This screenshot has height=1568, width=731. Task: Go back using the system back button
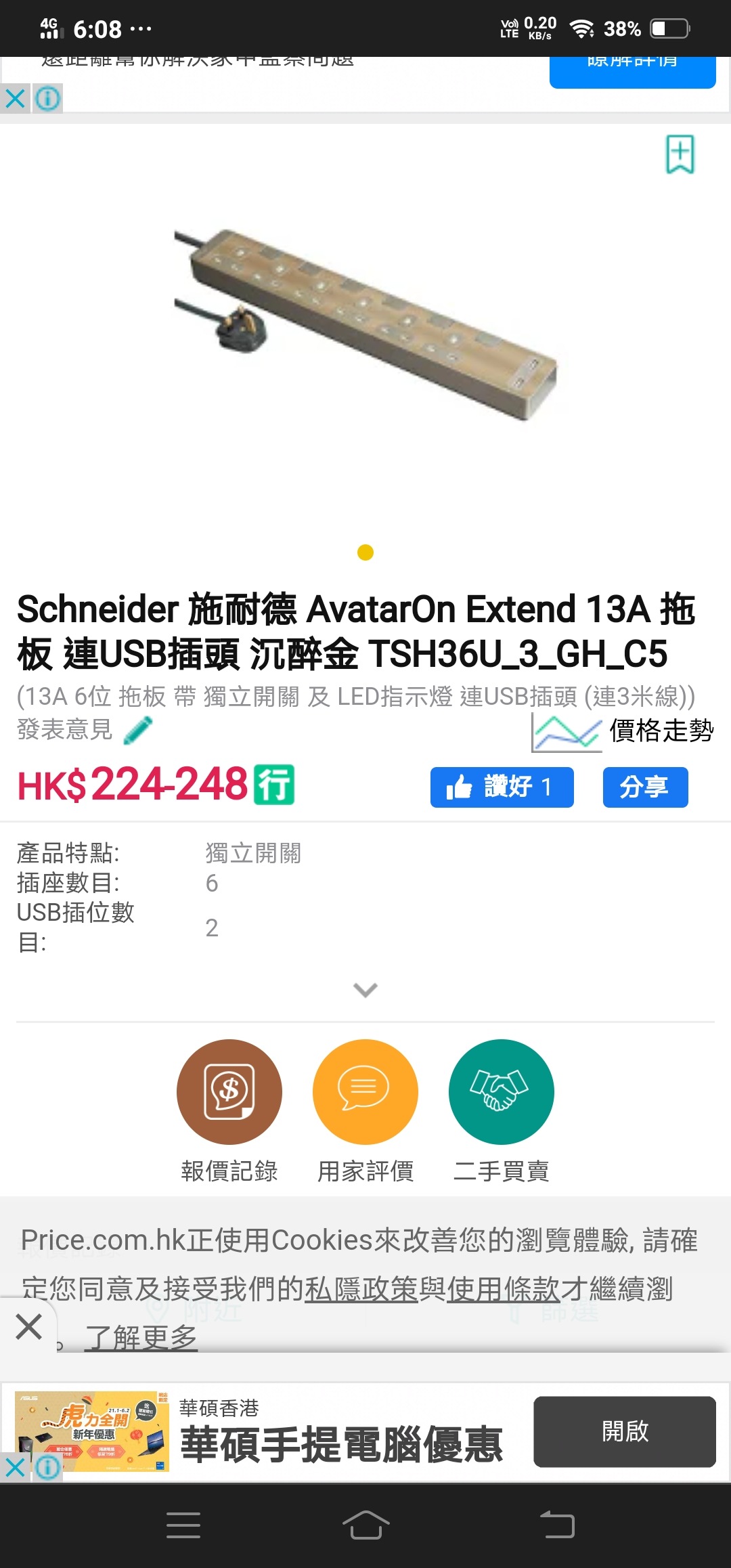click(x=557, y=1525)
